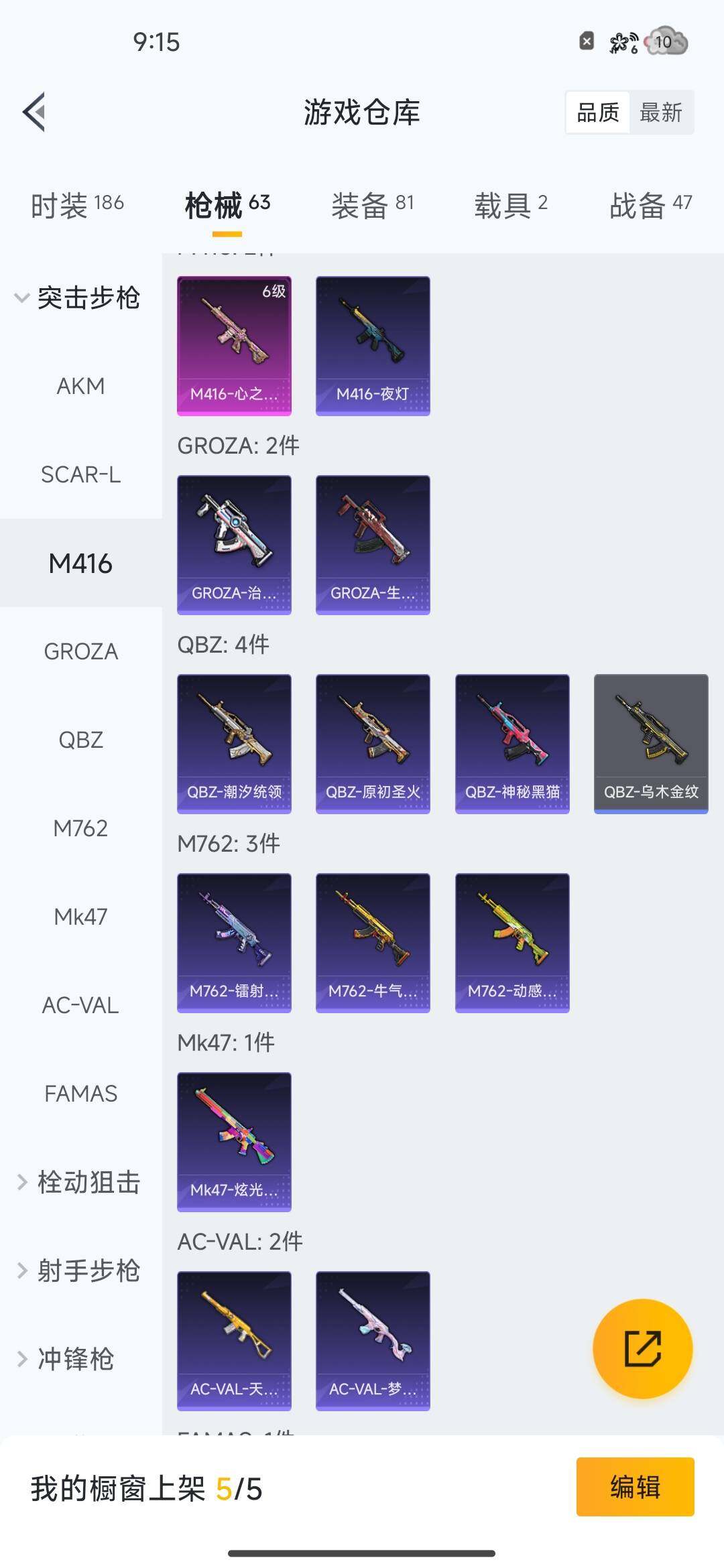Go back from 游戏仓库
This screenshot has height=1568, width=724.
tap(35, 112)
